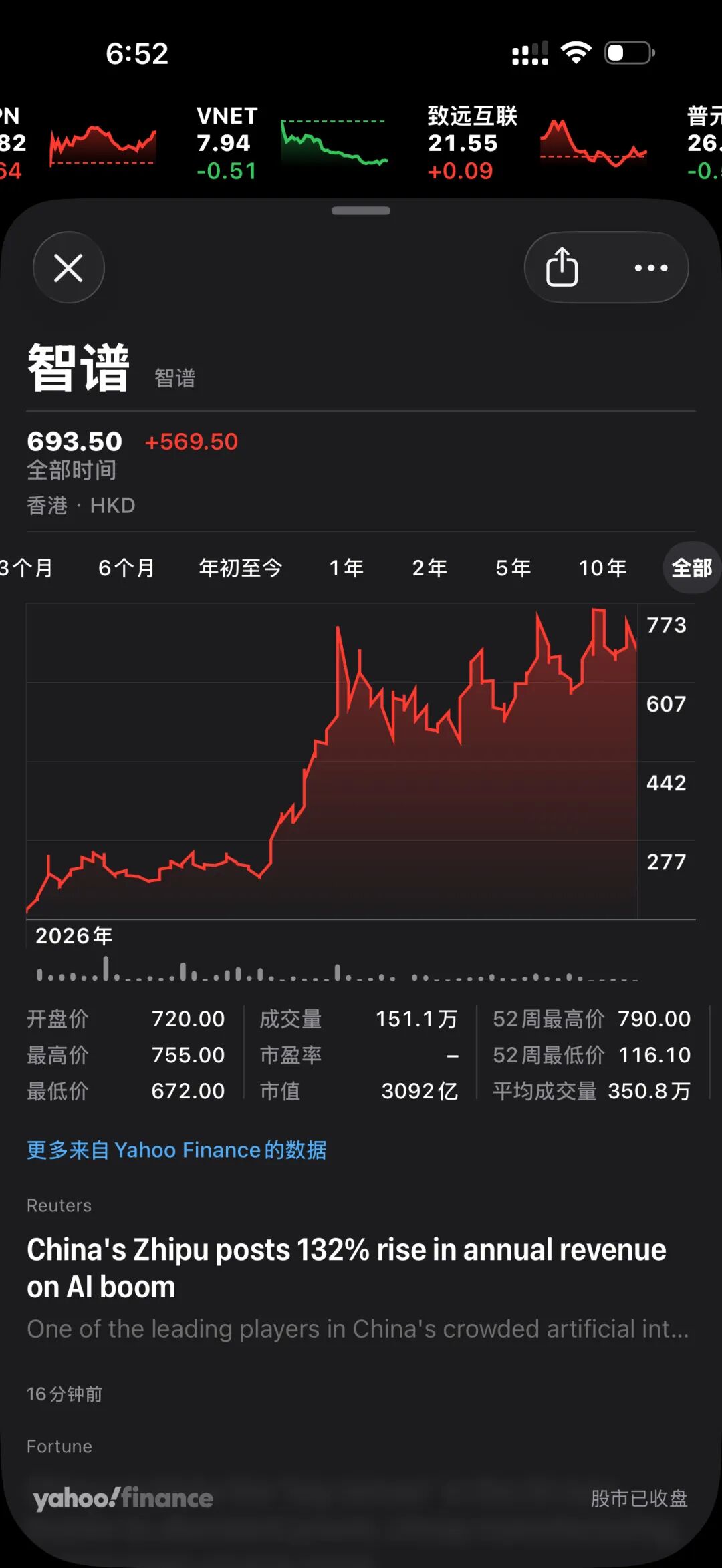Image resolution: width=722 pixels, height=1568 pixels.
Task: Tap the Wi-Fi status icon
Action: [576, 52]
